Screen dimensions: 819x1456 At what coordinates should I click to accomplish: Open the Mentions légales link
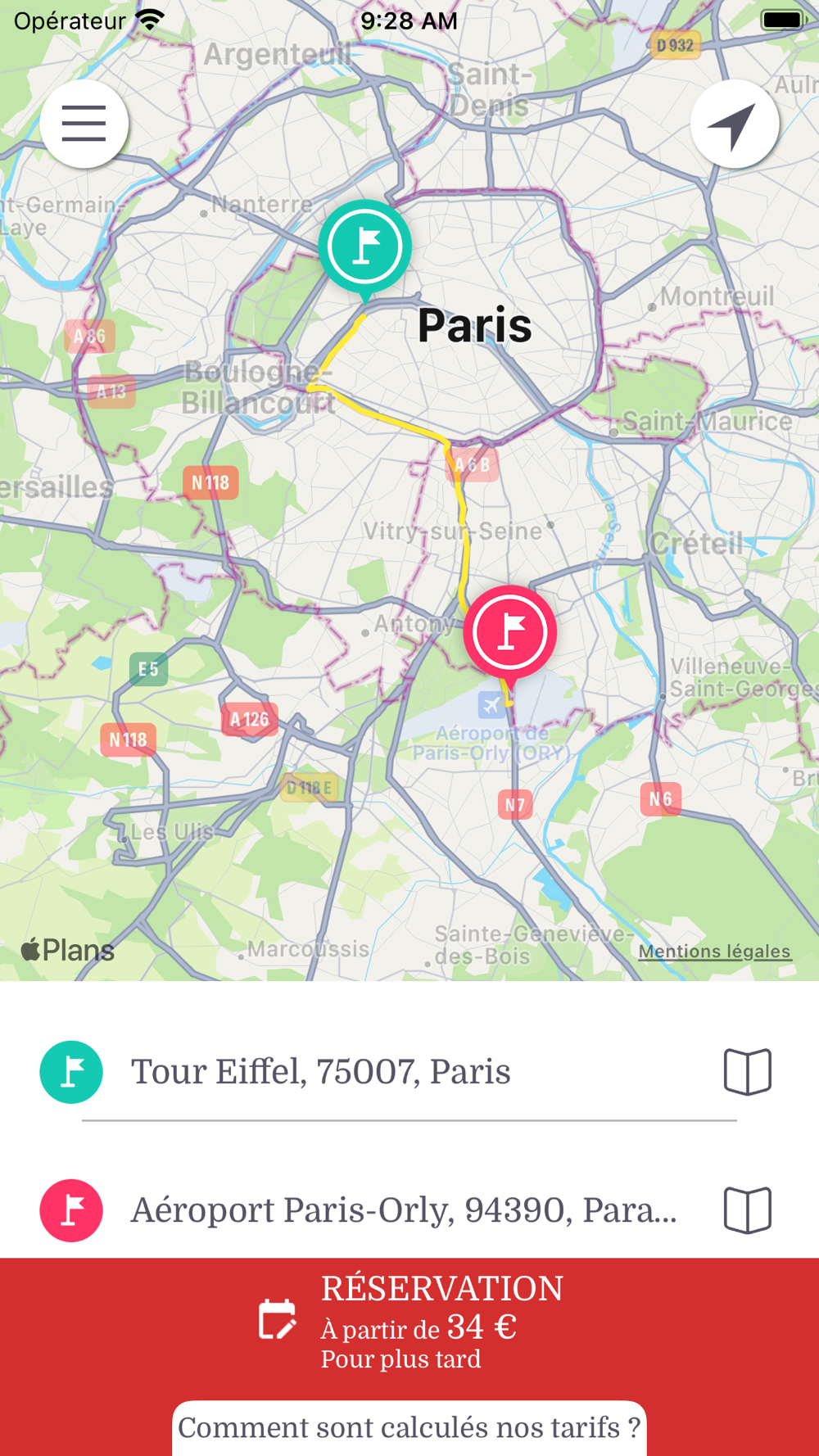click(714, 951)
